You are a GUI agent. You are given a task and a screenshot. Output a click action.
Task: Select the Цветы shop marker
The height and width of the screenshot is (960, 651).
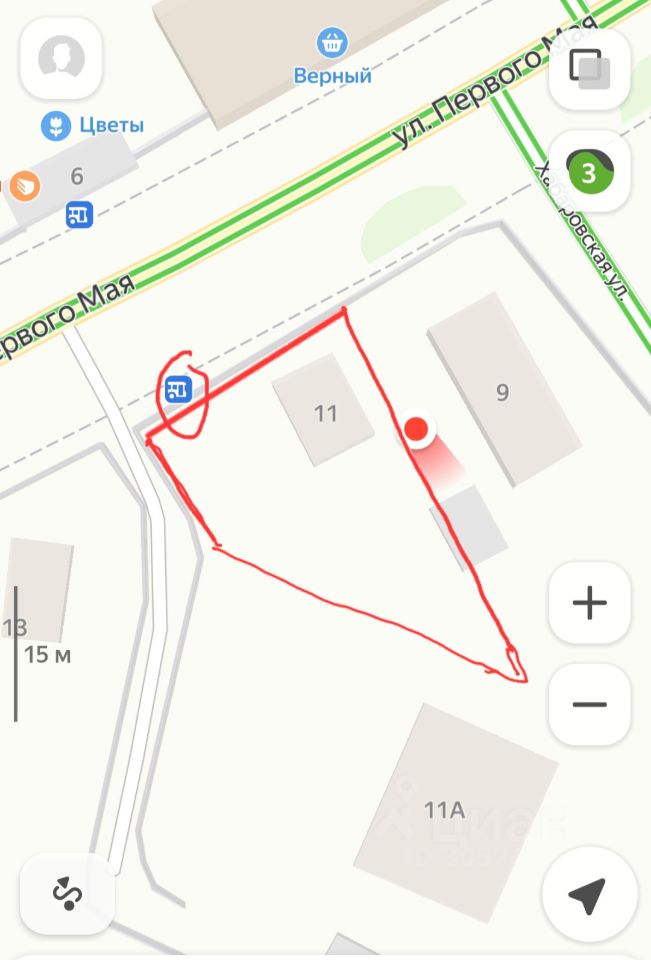tap(53, 125)
